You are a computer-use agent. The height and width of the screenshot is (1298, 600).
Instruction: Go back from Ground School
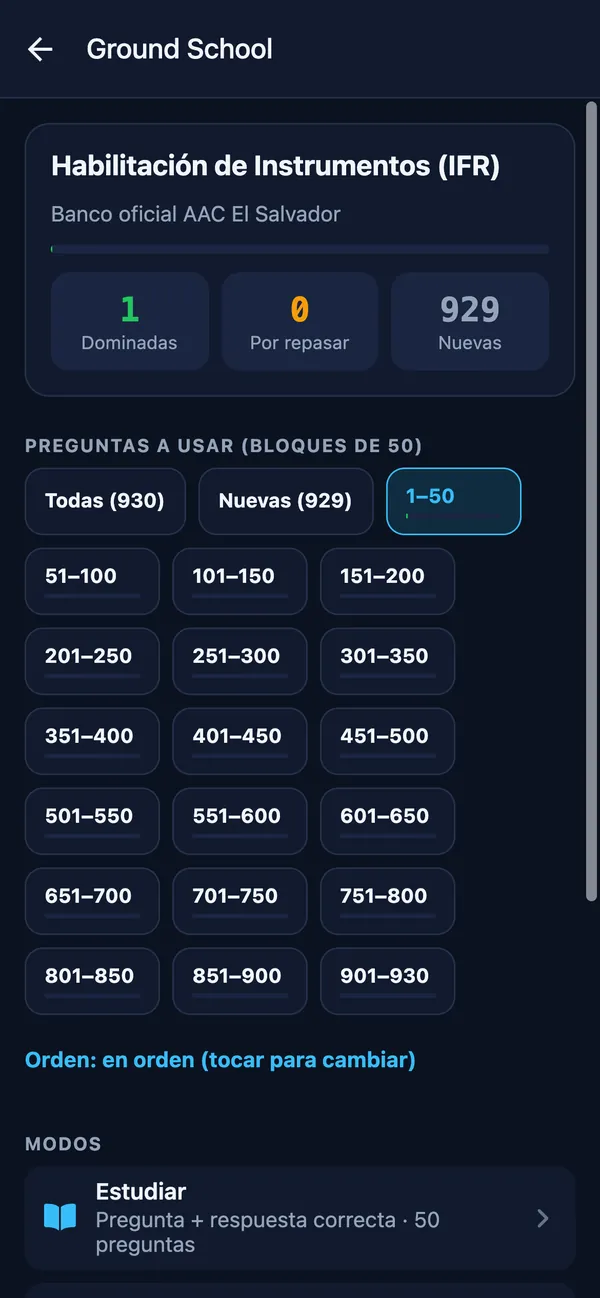[40, 49]
